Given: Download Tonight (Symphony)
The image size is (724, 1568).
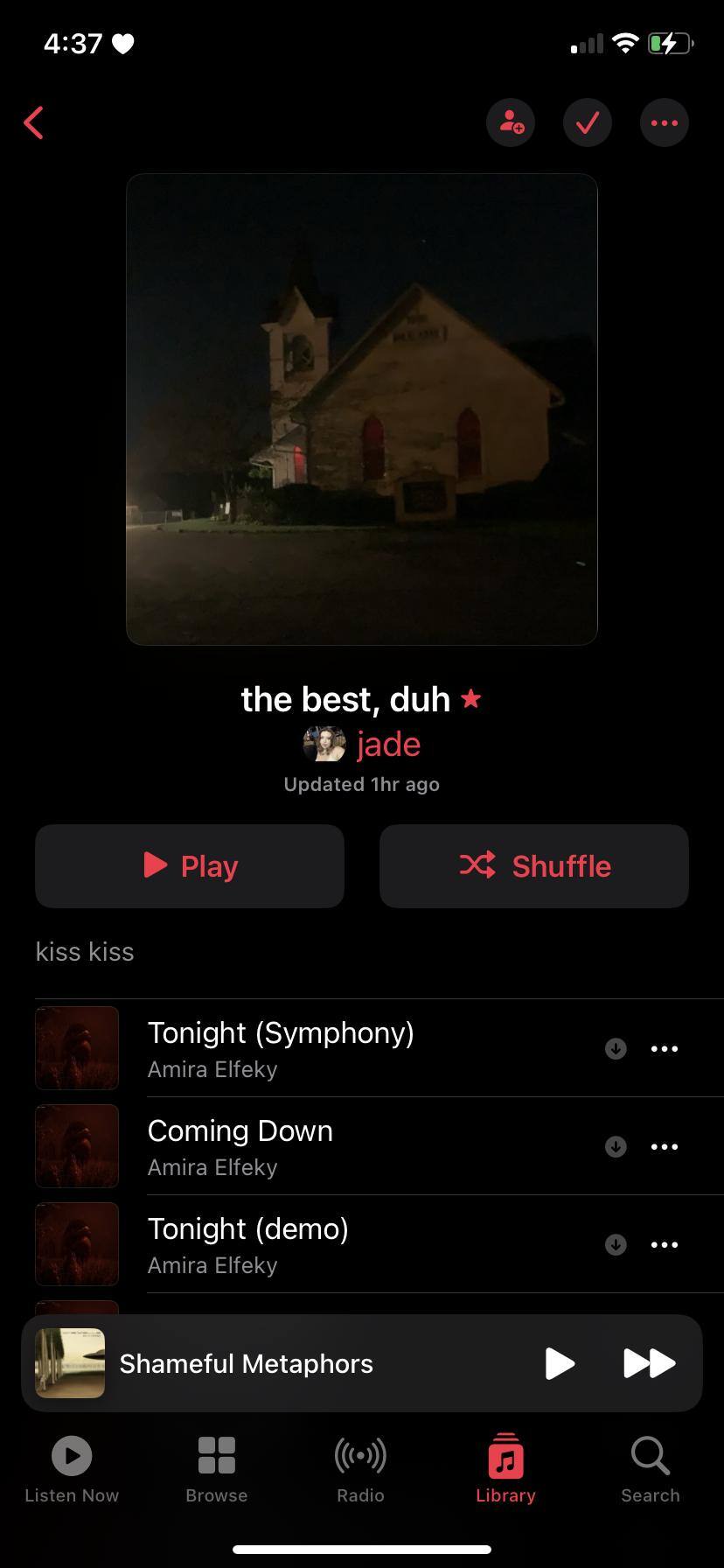Looking at the screenshot, I should (x=616, y=1048).
